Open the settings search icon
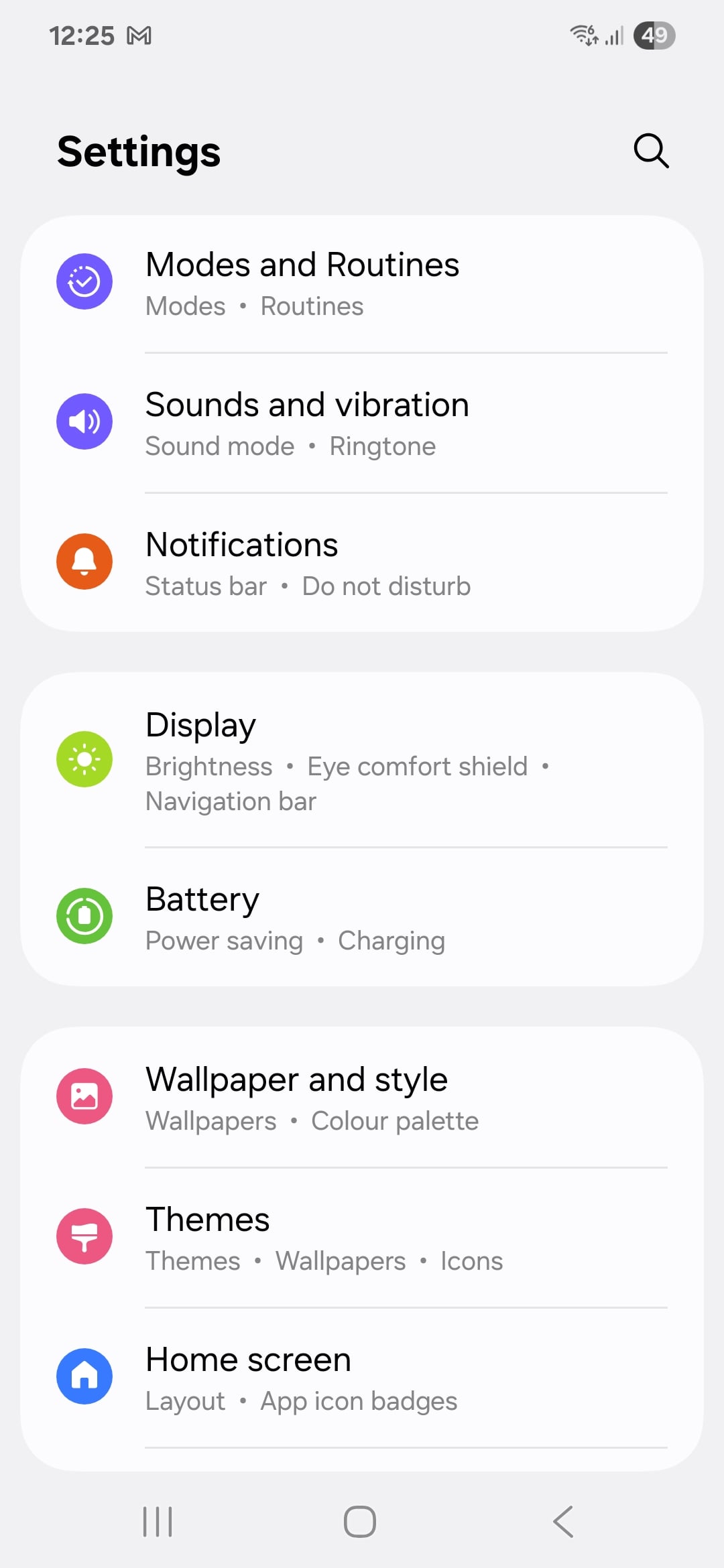This screenshot has height=1568, width=724. pos(651,151)
